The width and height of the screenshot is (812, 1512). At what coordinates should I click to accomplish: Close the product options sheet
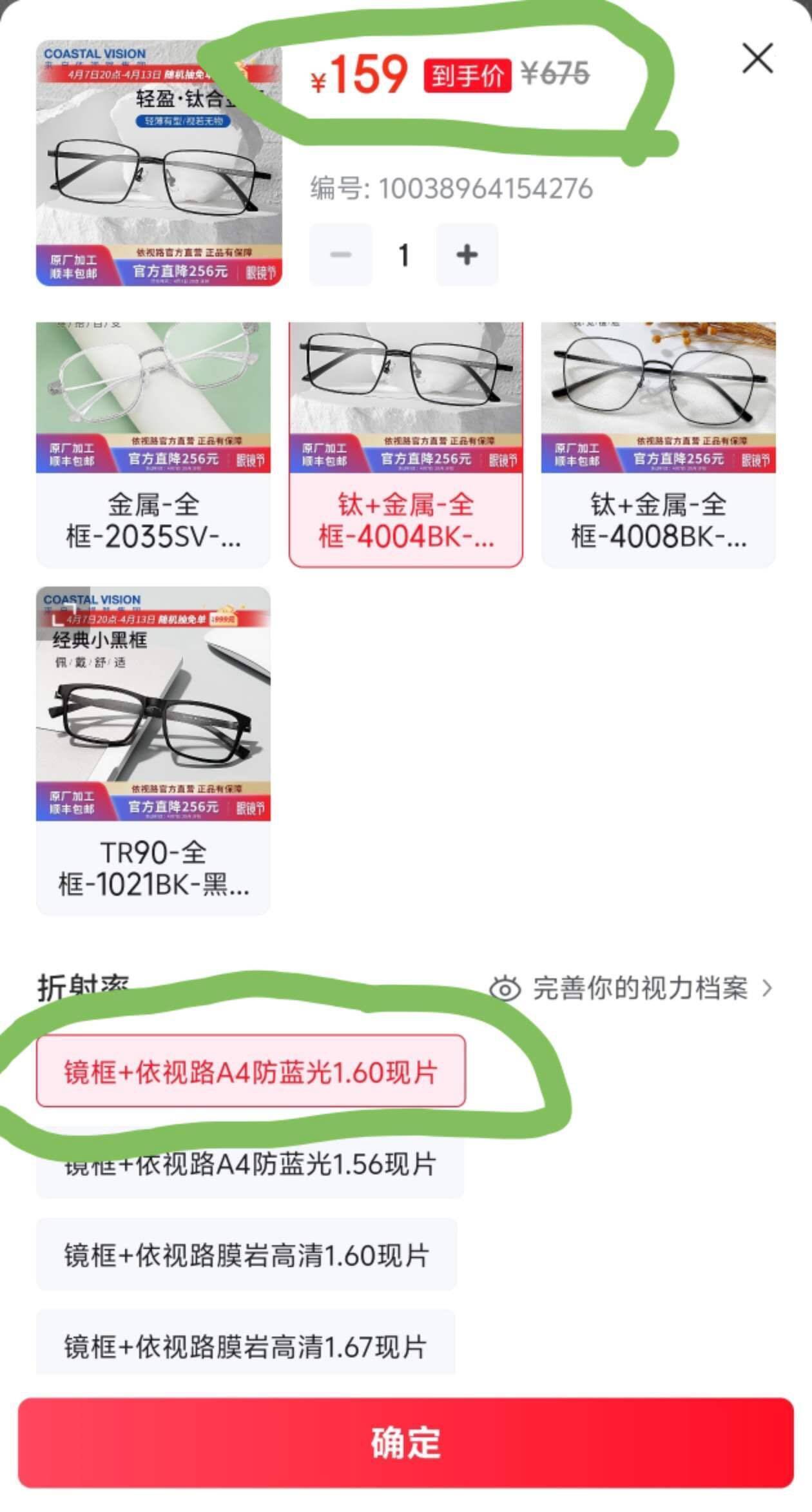click(757, 59)
